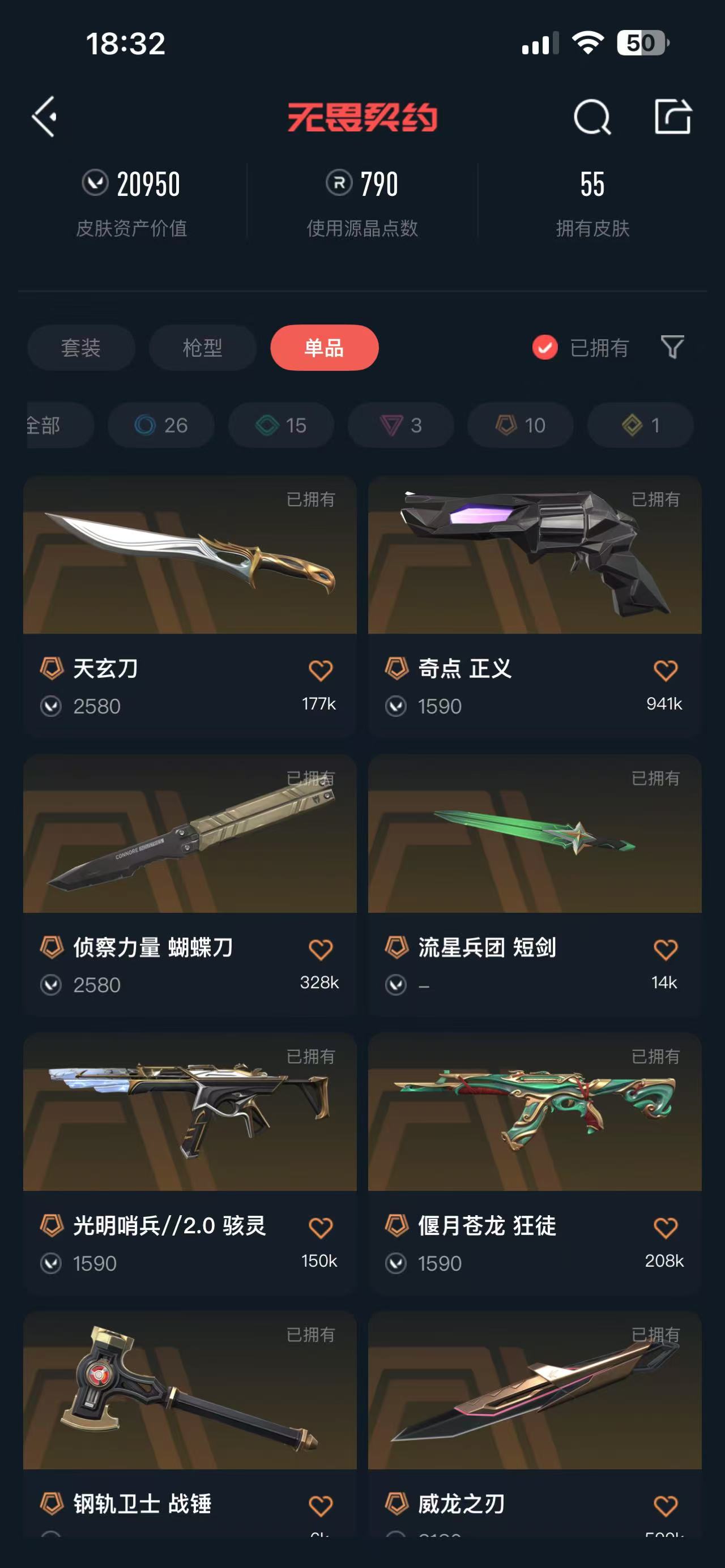The height and width of the screenshot is (1568, 725).
Task: Filter by the orange tier chip 10
Action: 521,425
